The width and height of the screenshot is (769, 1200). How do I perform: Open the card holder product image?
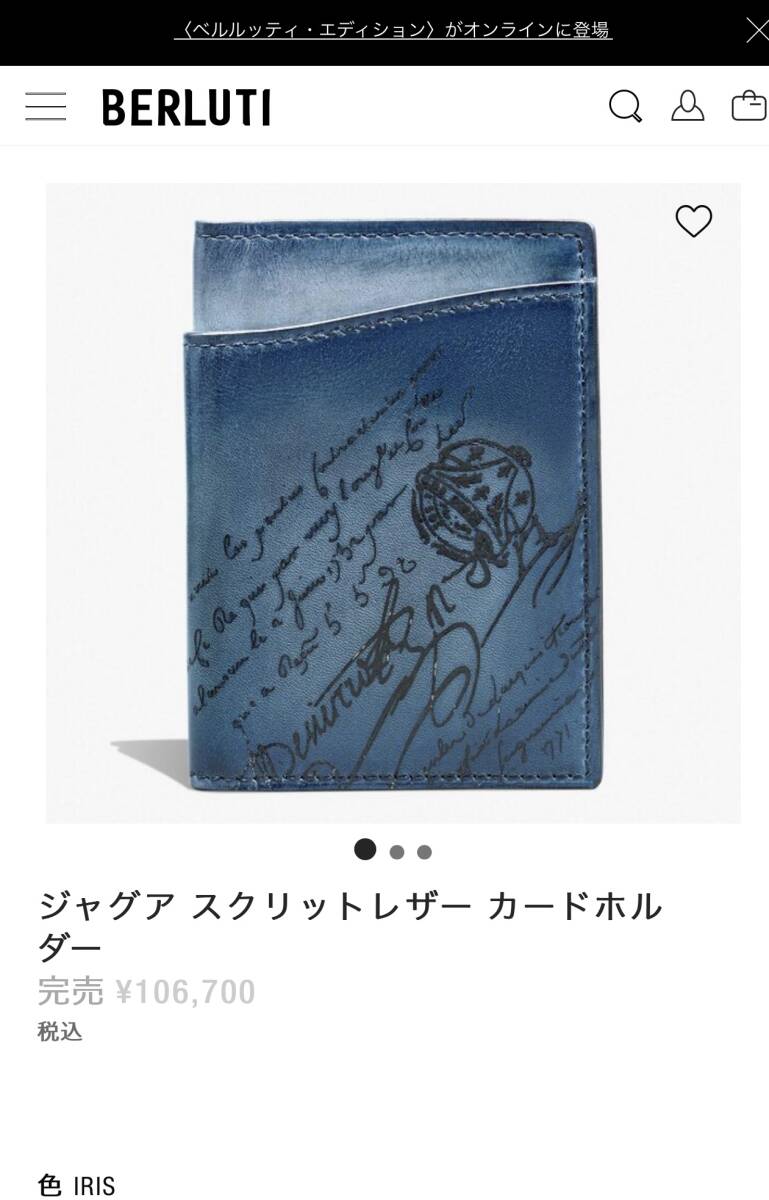tap(393, 503)
